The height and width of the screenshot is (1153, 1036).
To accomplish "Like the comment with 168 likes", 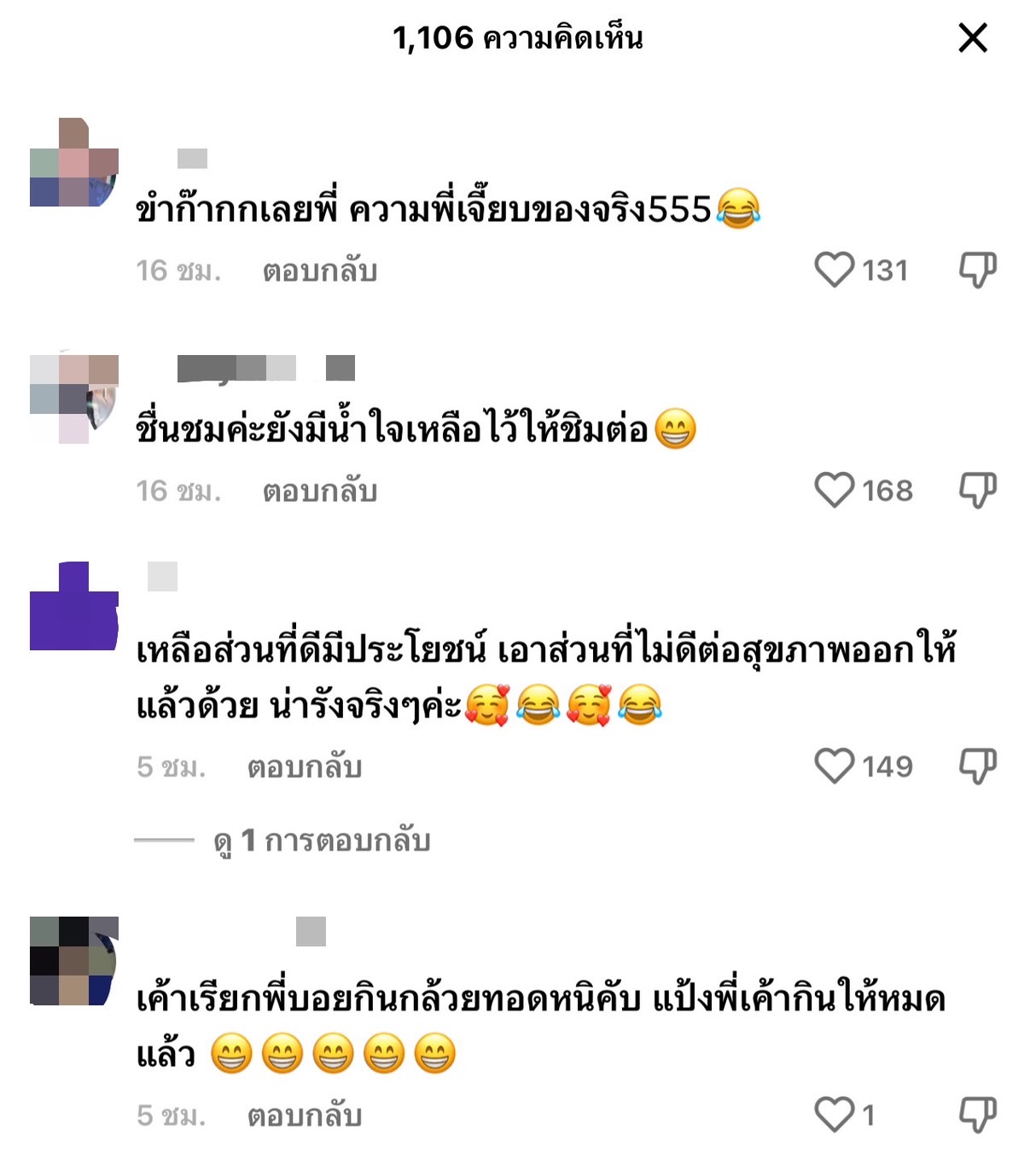I will pos(834,491).
